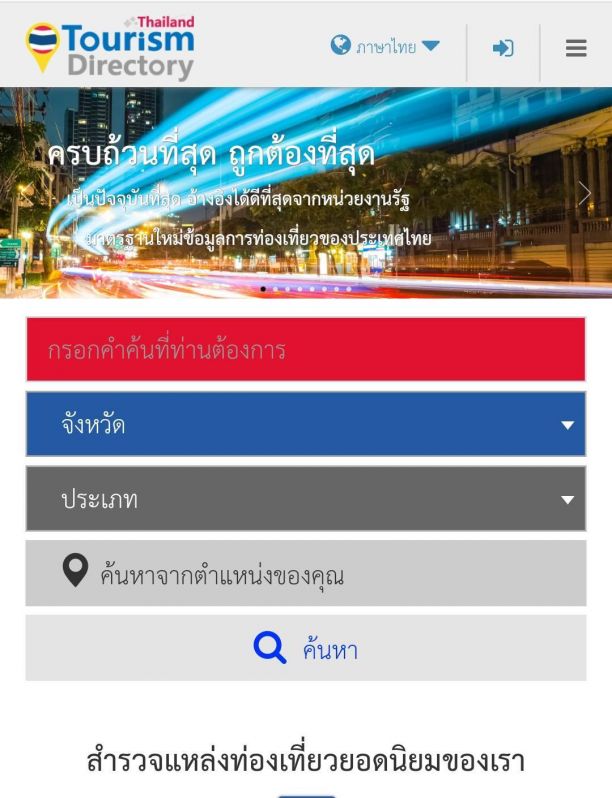This screenshot has width=612, height=798.
Task: Focus the กรอกคำค้นที่ท่านต้องการ search field
Action: 306,350
